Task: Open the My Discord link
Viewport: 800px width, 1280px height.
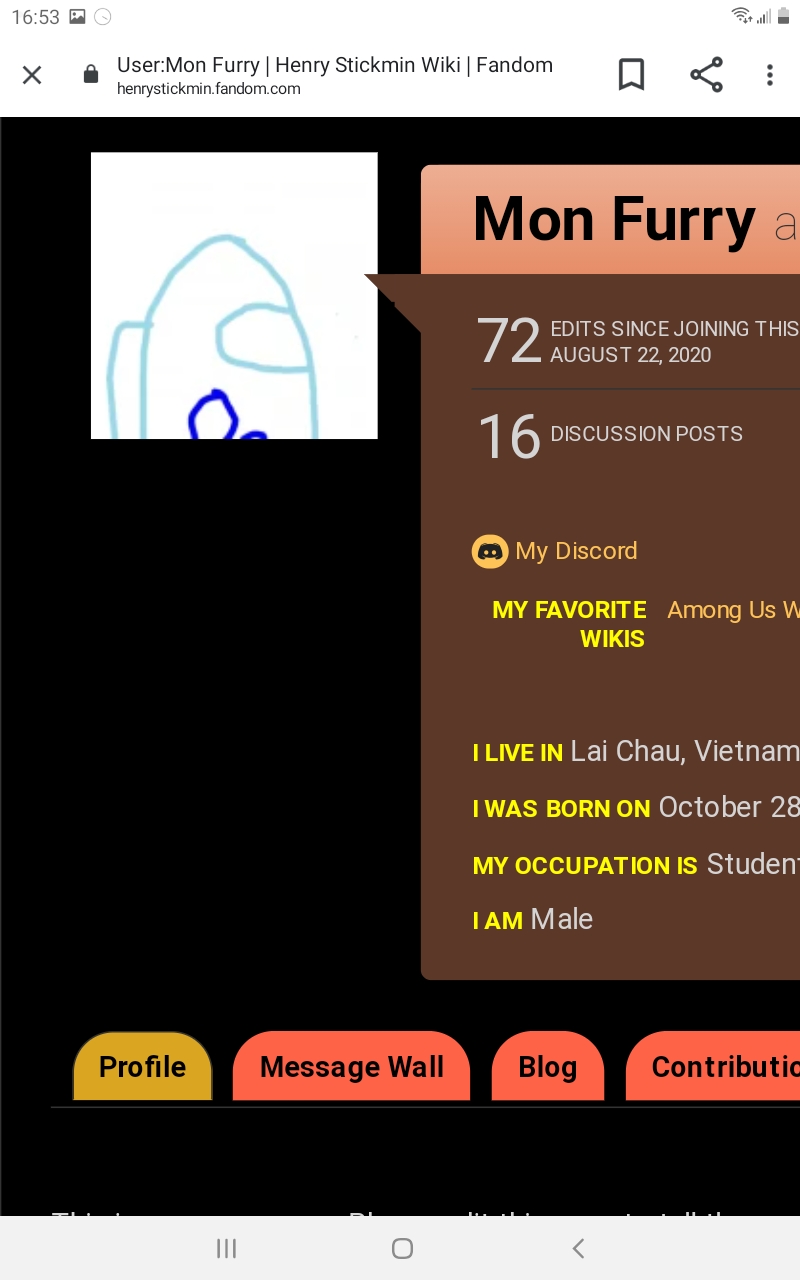Action: click(575, 551)
